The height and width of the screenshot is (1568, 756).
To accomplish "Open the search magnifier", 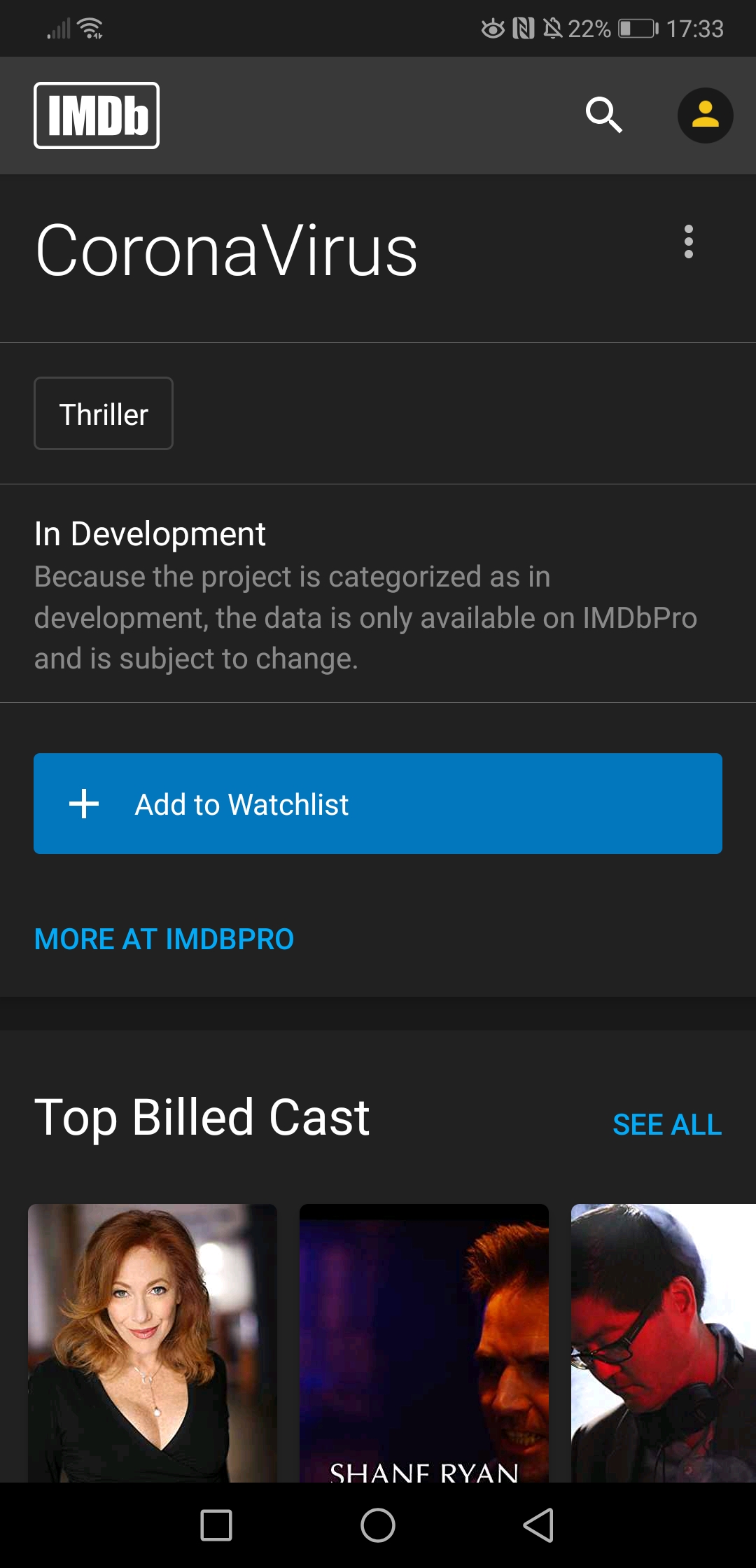I will point(603,115).
